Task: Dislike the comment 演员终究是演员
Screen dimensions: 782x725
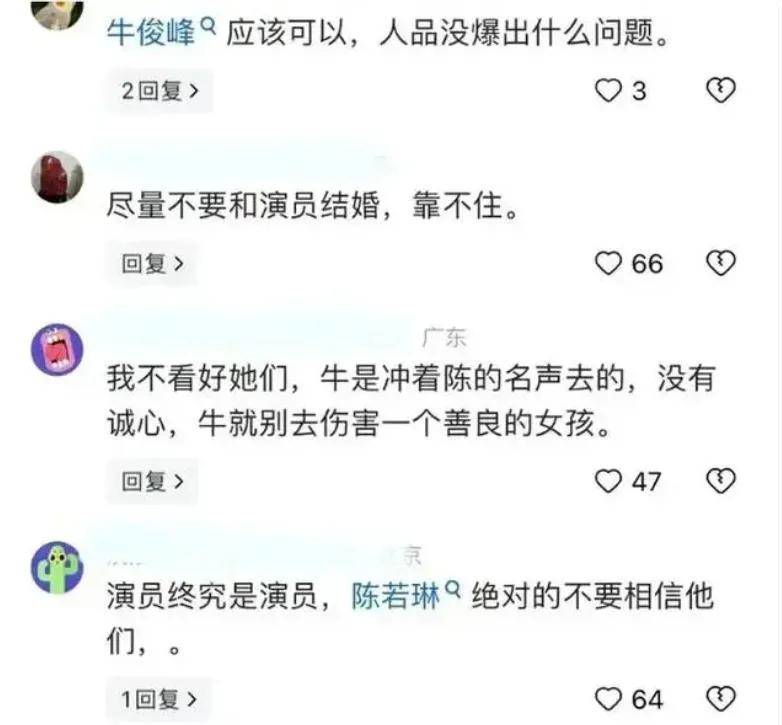Action: point(720,697)
